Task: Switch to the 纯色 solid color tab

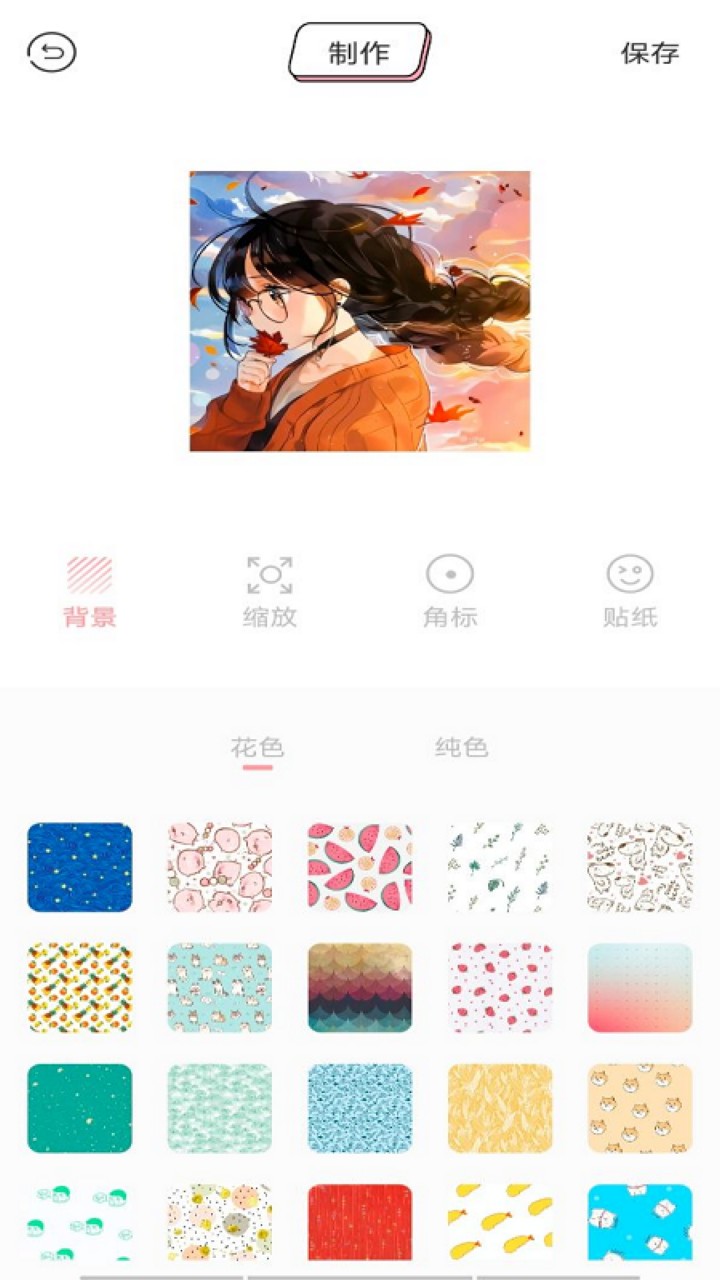Action: 462,748
